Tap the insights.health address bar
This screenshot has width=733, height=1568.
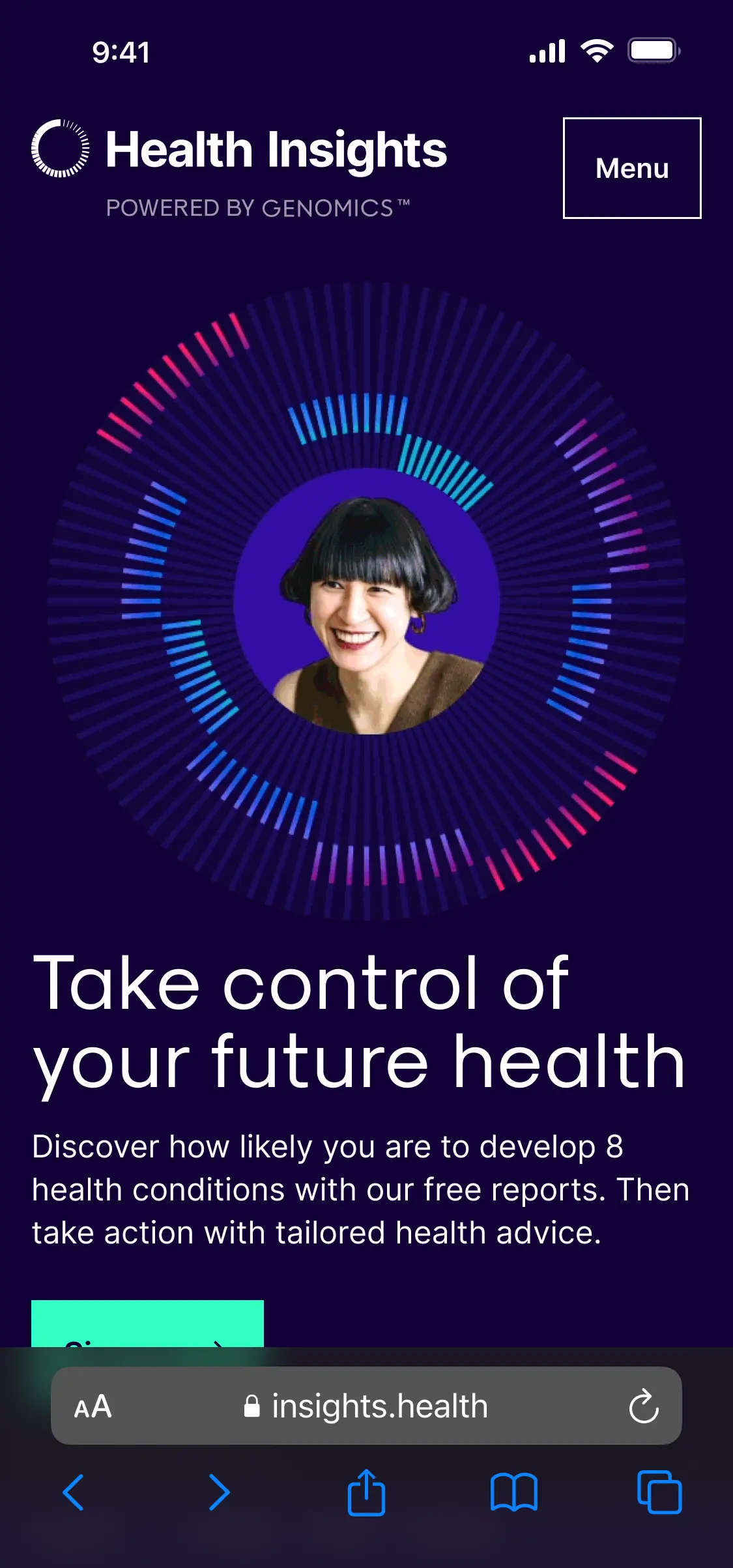coord(366,1406)
